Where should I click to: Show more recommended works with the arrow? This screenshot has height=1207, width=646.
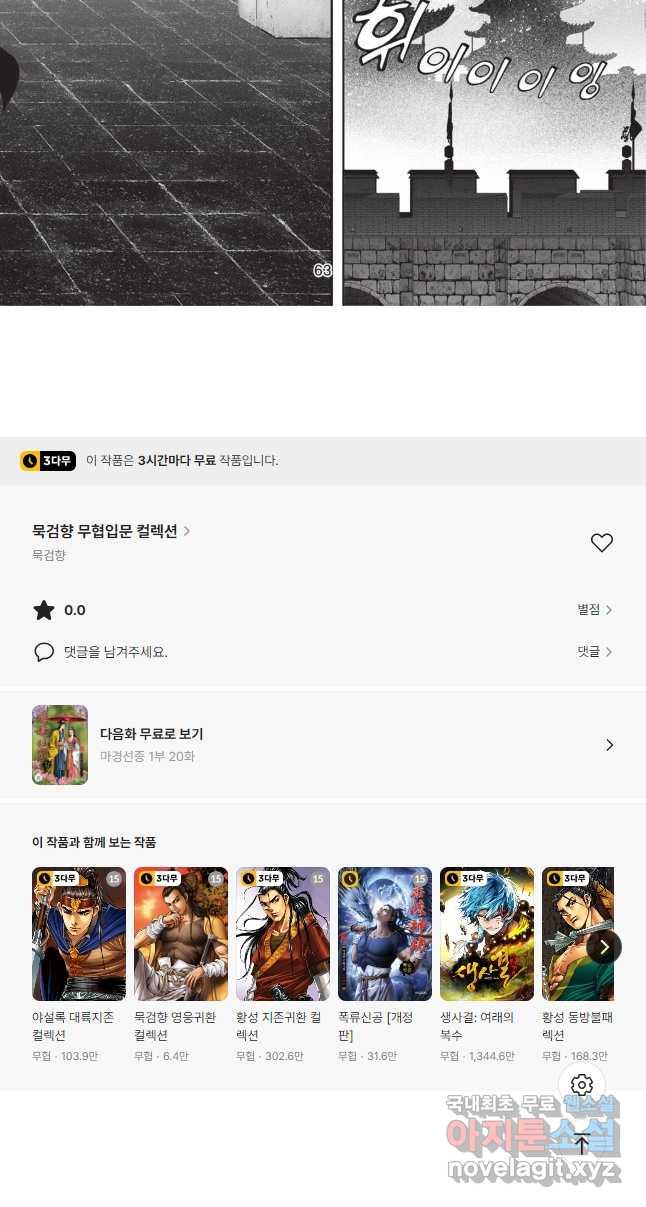(604, 947)
